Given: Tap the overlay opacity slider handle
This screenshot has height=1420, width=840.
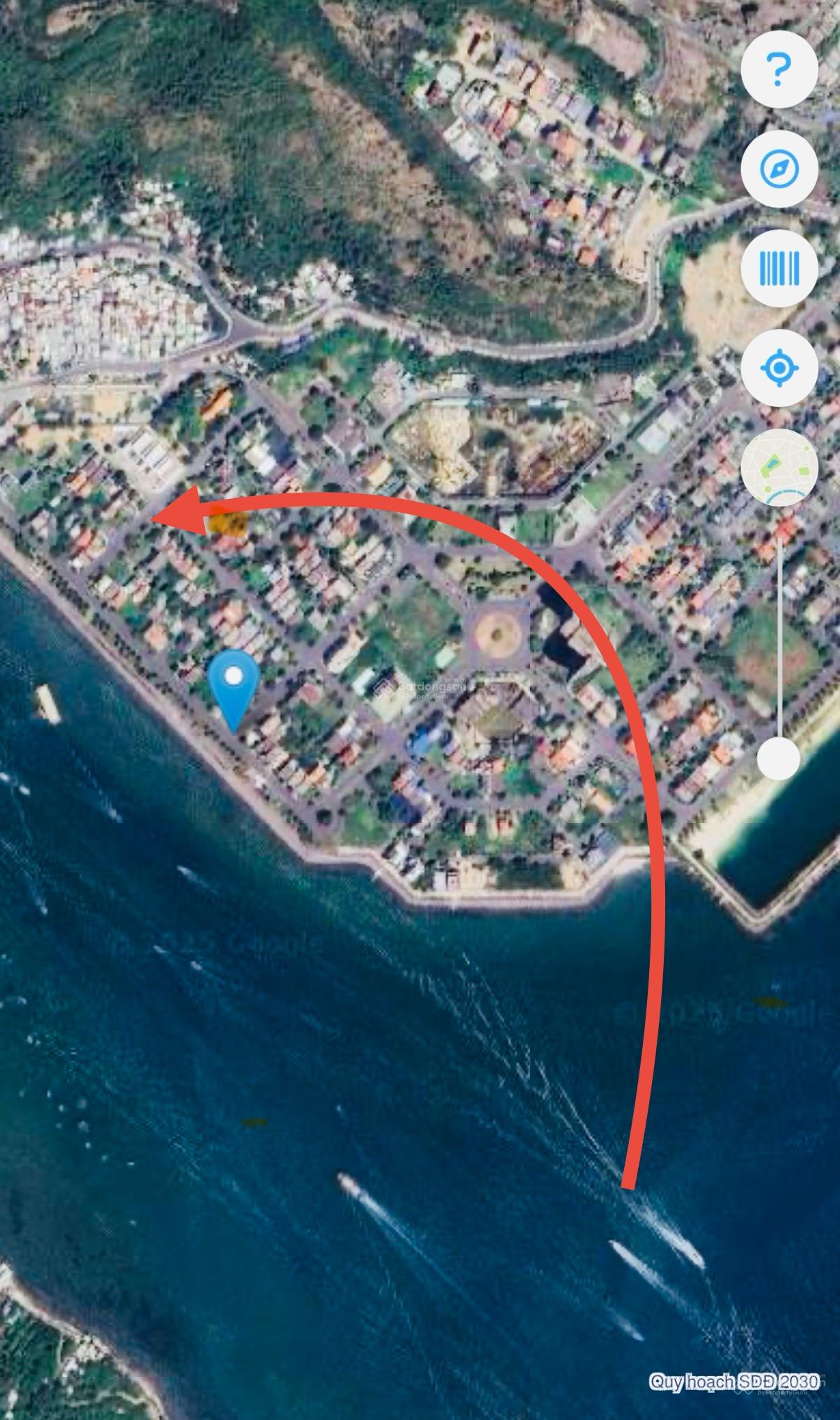Looking at the screenshot, I should tap(779, 759).
